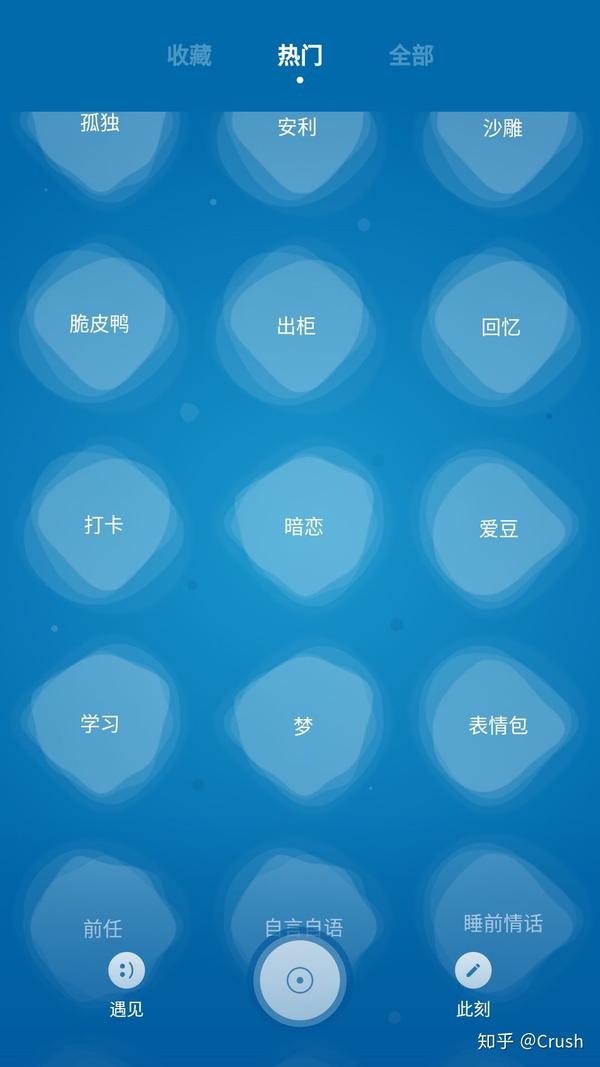
Task: Open the 打卡 topic bubble
Action: click(x=103, y=524)
